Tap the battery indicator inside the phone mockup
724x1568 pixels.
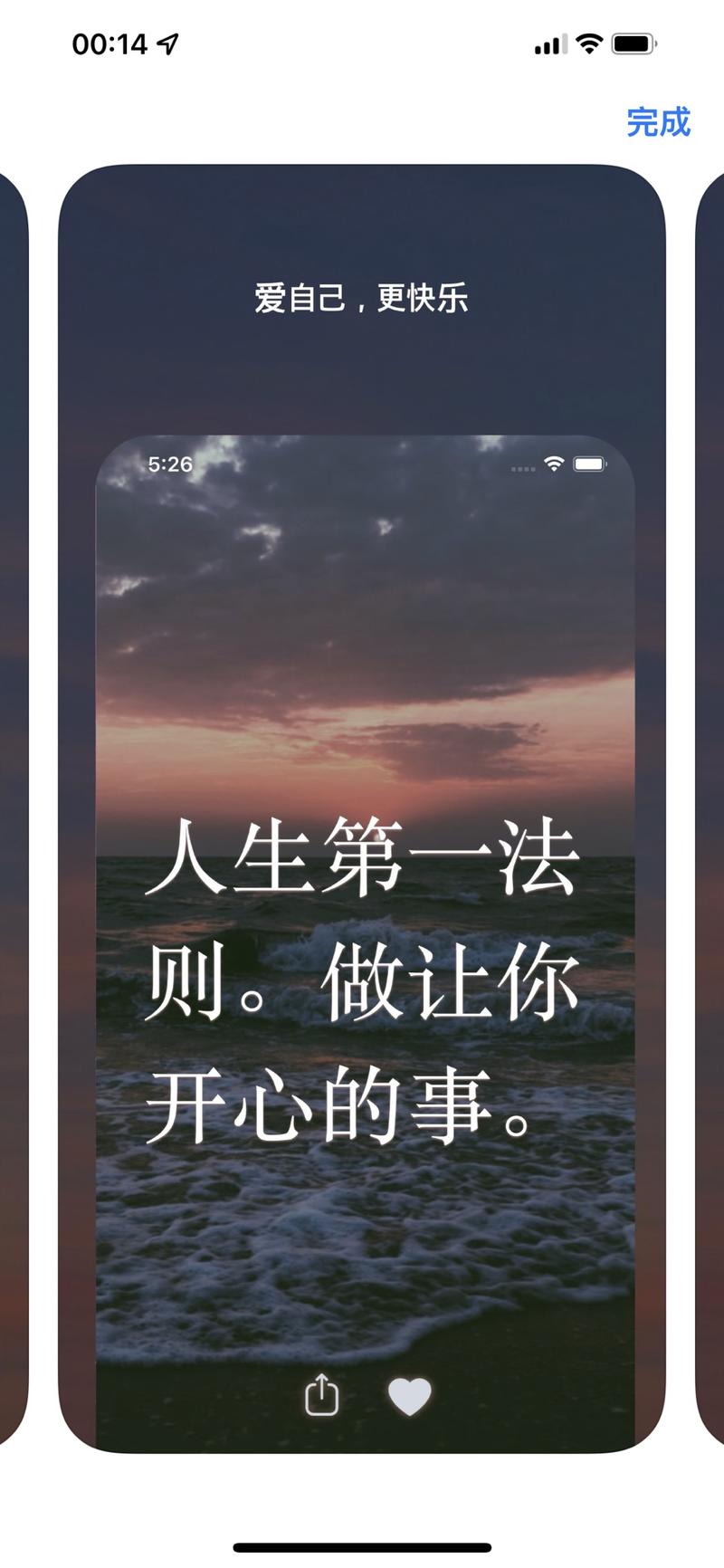[591, 463]
